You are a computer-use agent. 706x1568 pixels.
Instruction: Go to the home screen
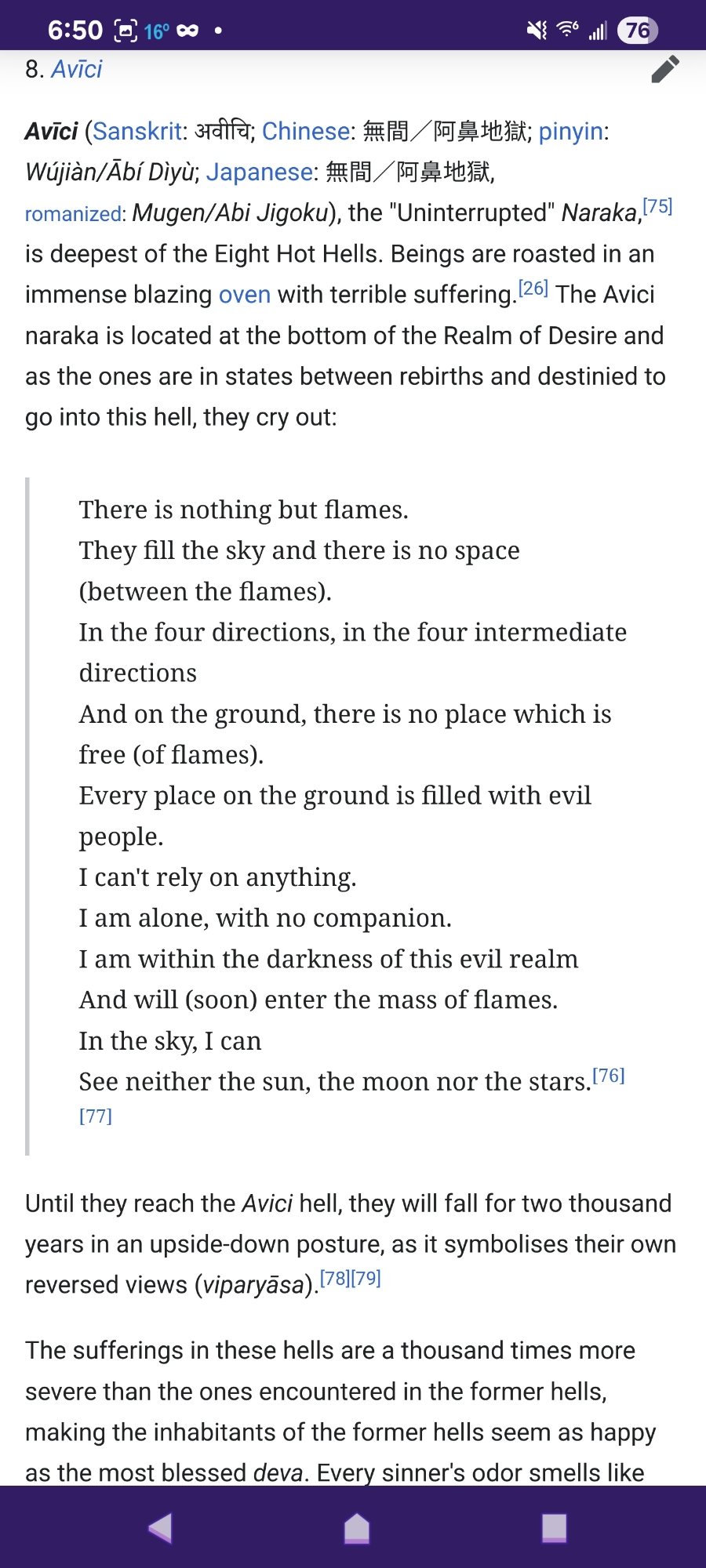click(x=357, y=1527)
